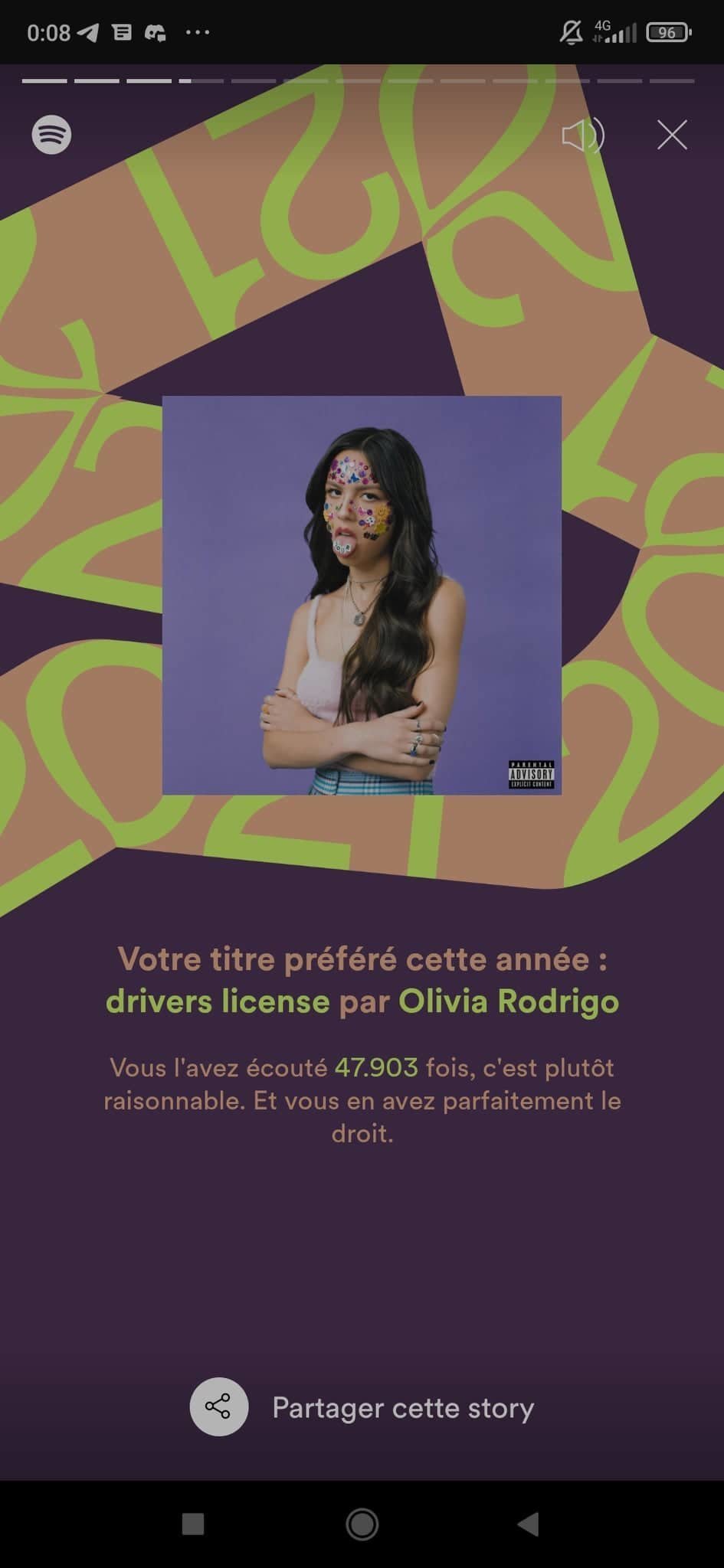Tap Partager cette story
This screenshot has height=1568, width=724.
point(362,1407)
